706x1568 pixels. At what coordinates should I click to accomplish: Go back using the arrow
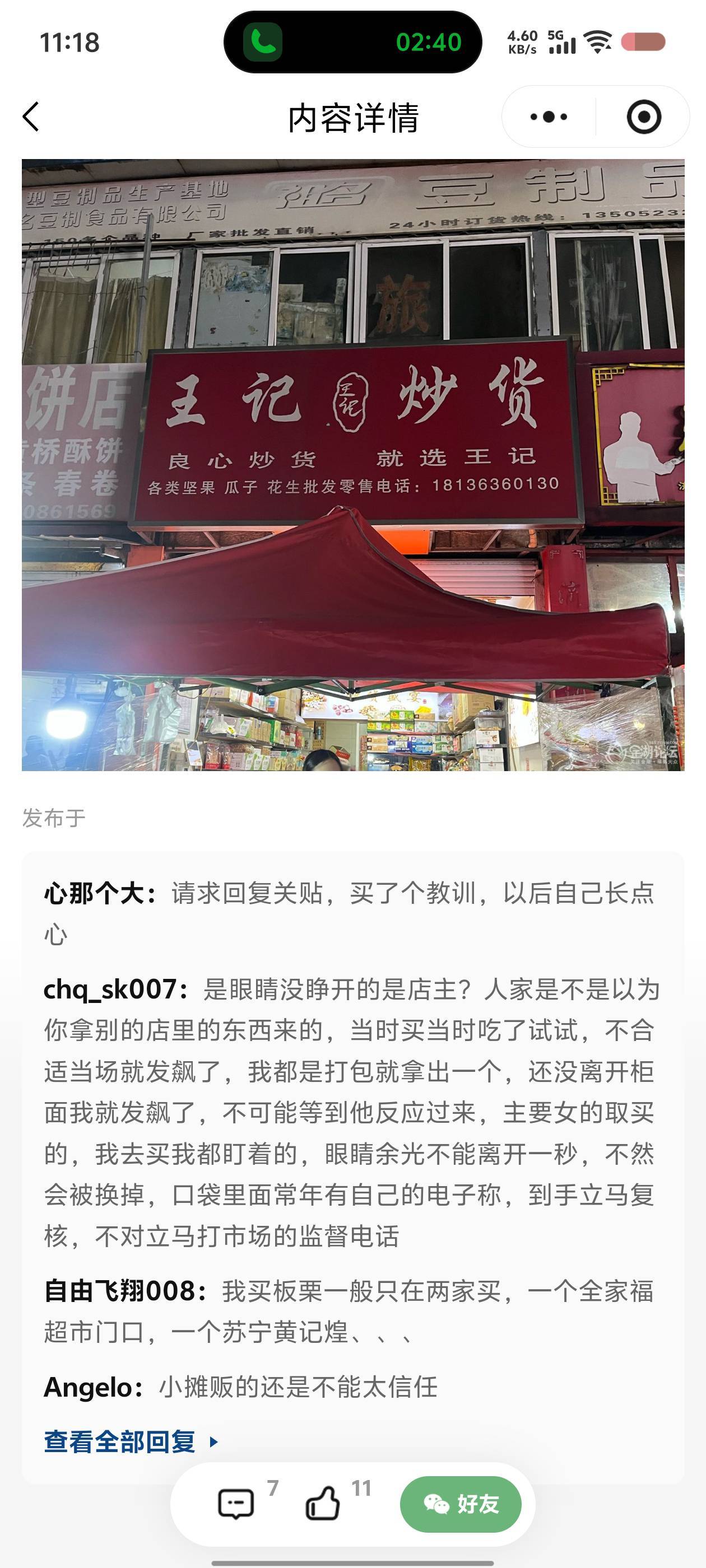tap(31, 117)
